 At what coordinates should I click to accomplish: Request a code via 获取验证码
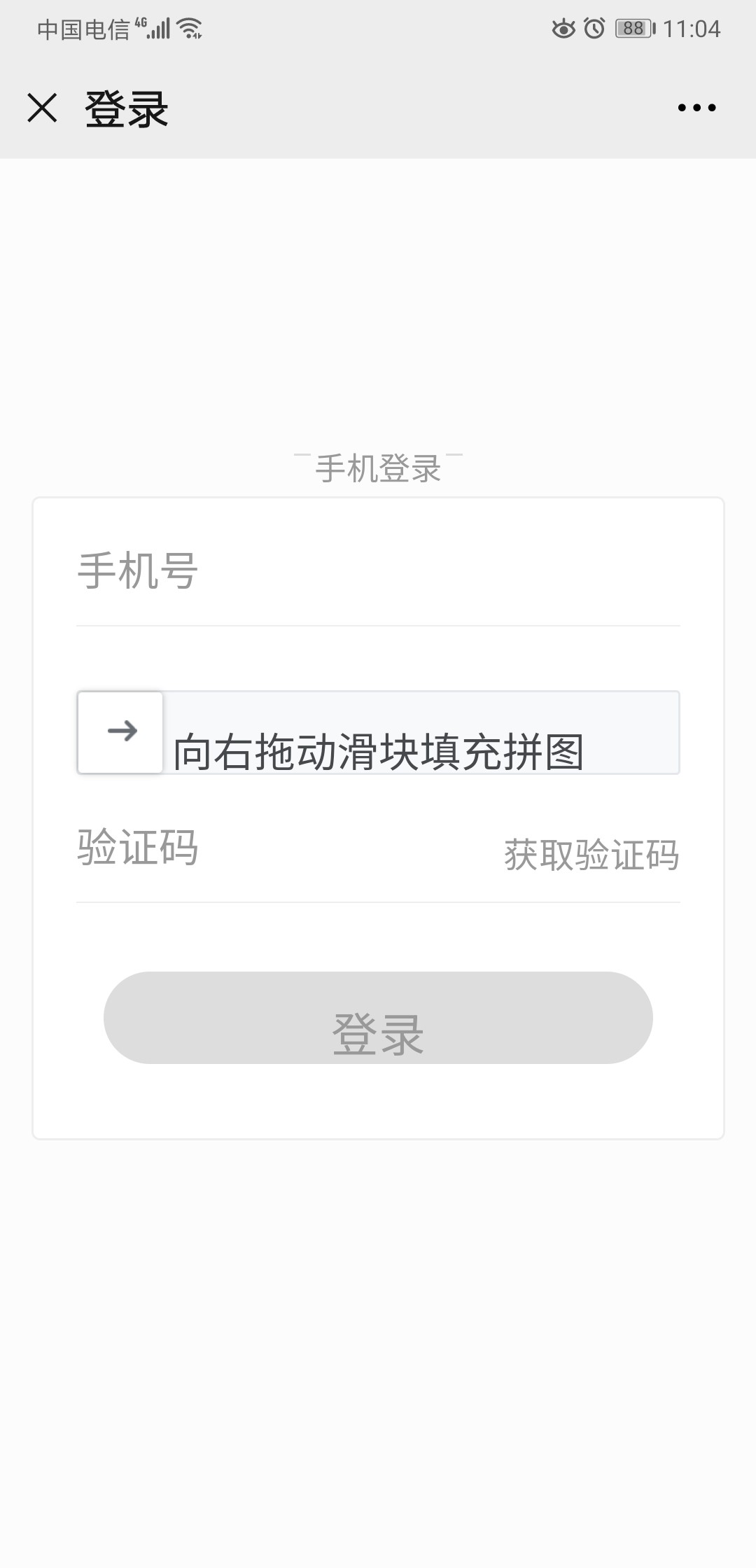[x=591, y=855]
